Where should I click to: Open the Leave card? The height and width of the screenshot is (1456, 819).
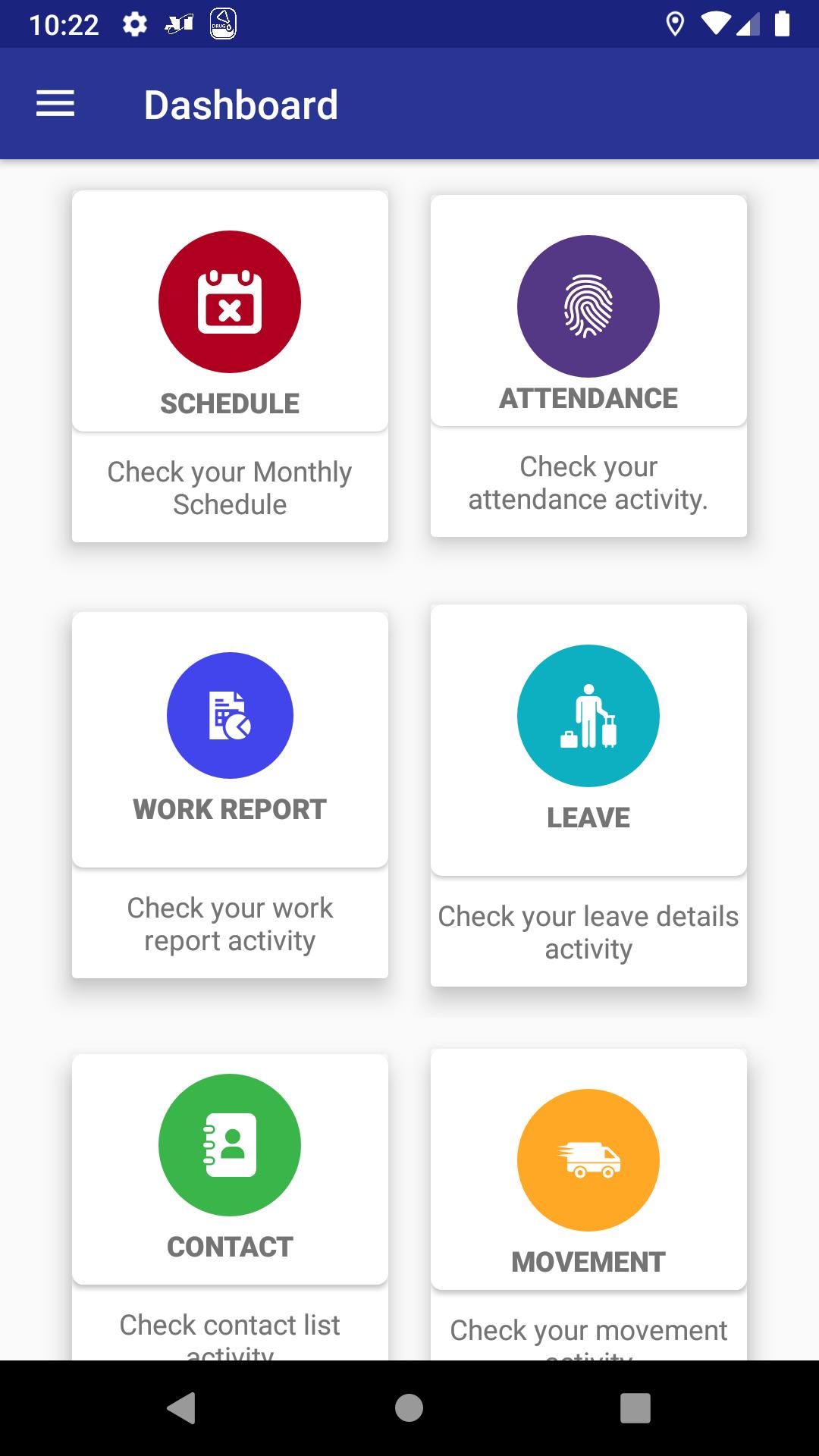coord(588,739)
